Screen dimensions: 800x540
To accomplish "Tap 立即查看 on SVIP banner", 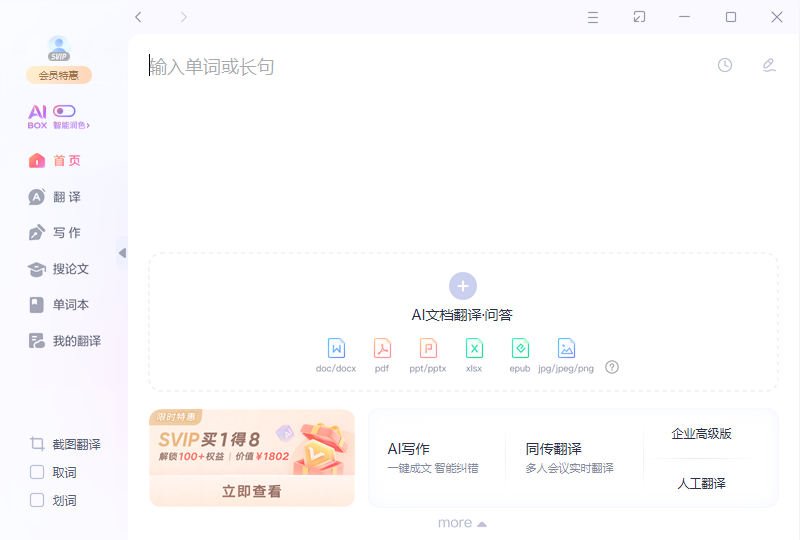I will point(252,491).
